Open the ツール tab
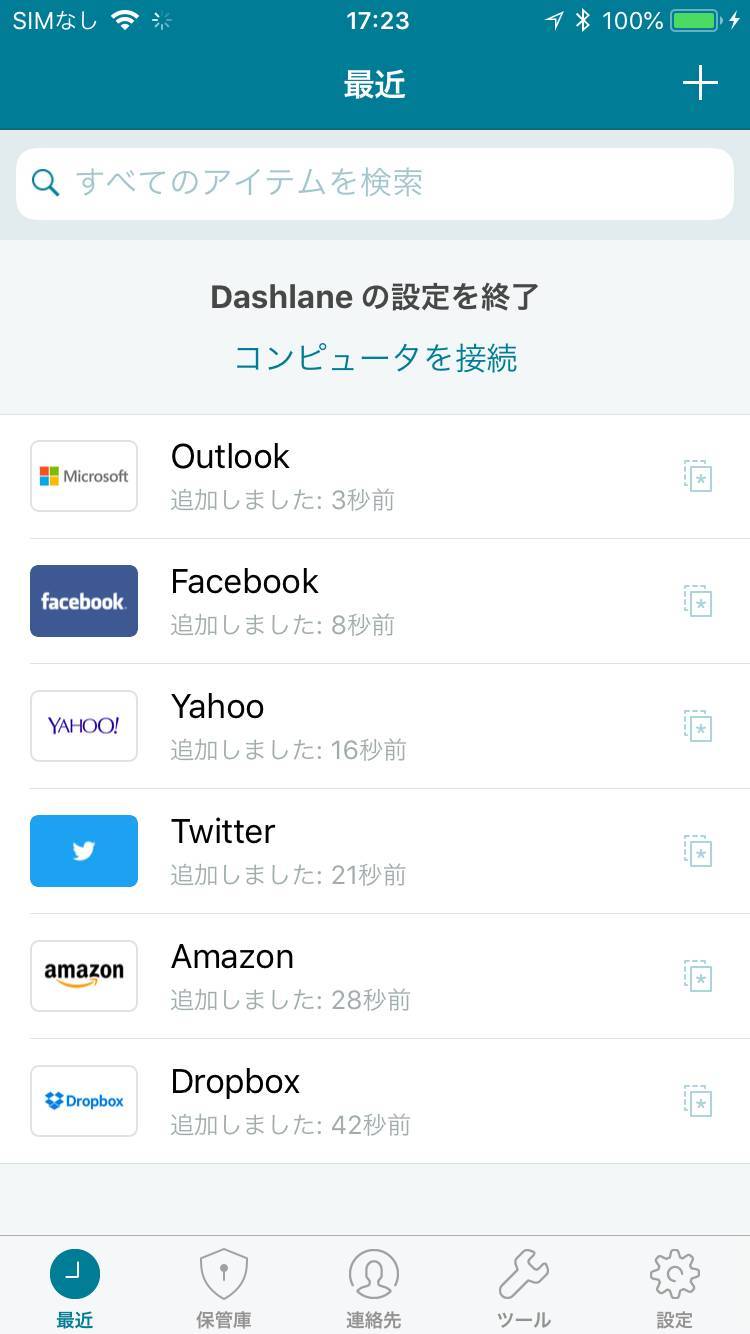The width and height of the screenshot is (750, 1334). [x=524, y=1287]
